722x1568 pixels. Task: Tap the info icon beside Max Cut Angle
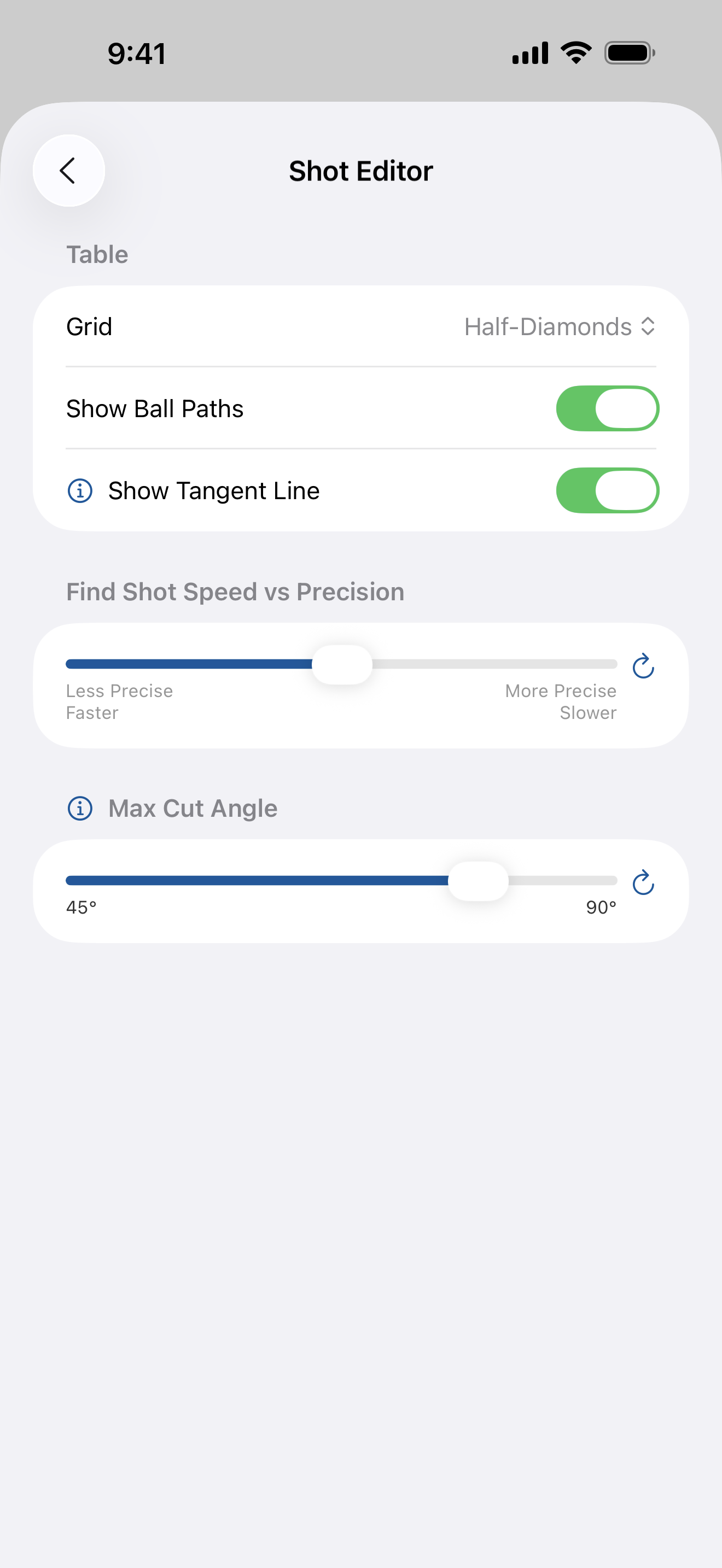(80, 809)
